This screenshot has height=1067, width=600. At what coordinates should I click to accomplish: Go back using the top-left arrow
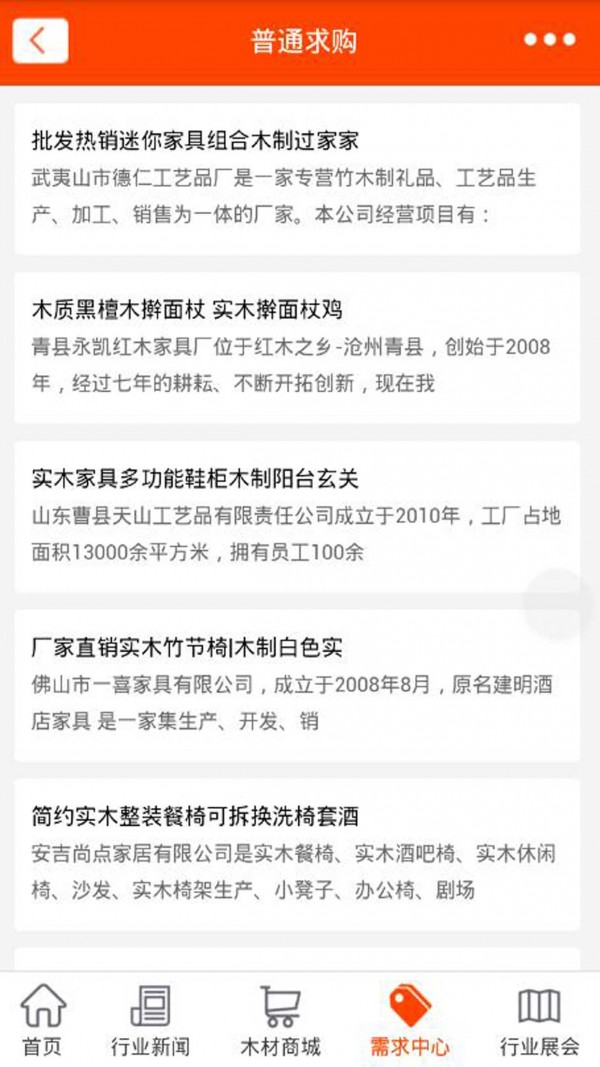click(x=40, y=41)
